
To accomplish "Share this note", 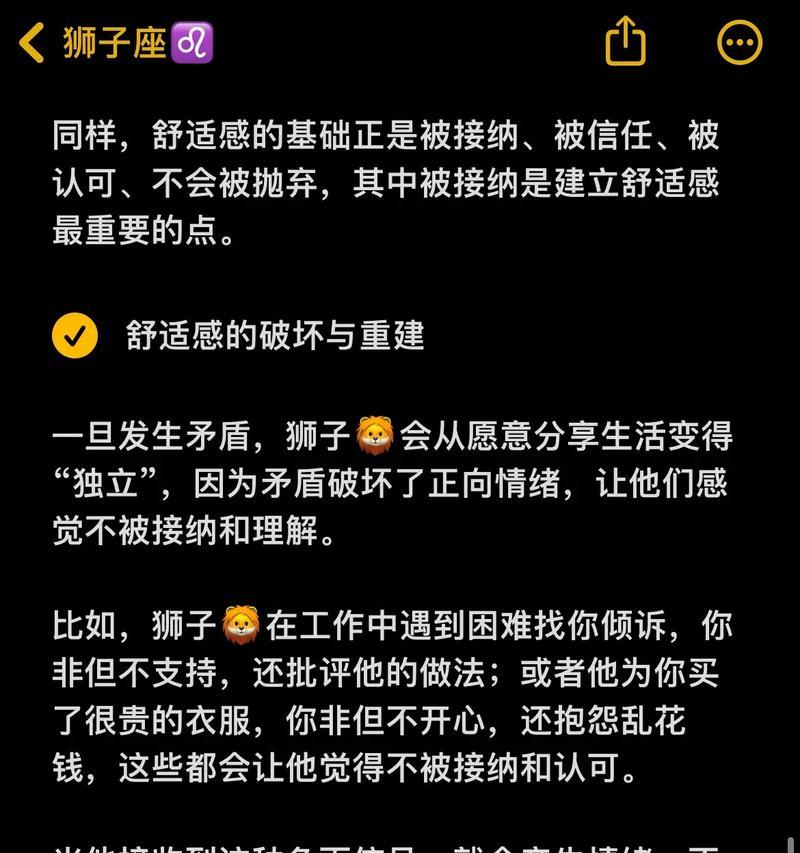I will point(626,43).
